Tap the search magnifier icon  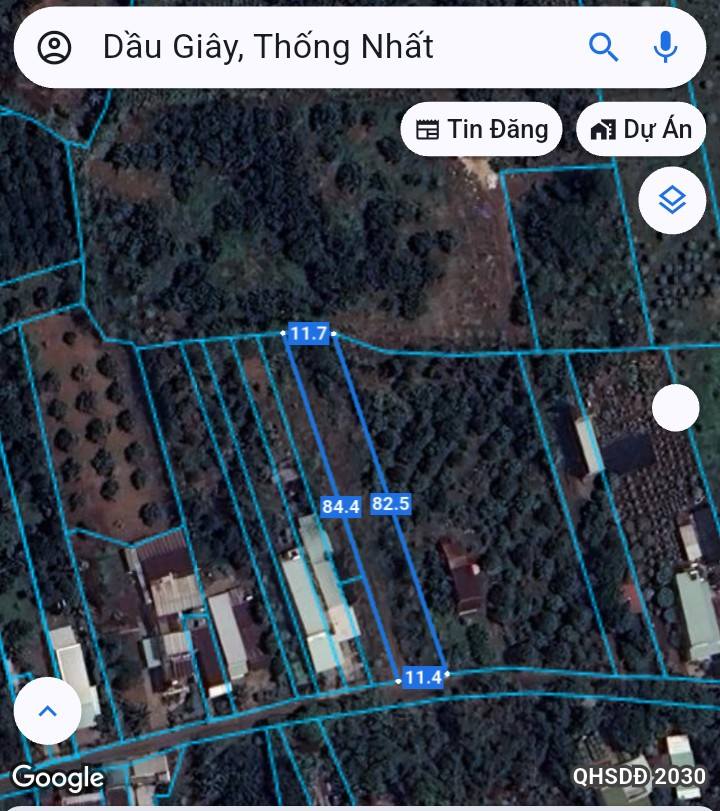[603, 47]
